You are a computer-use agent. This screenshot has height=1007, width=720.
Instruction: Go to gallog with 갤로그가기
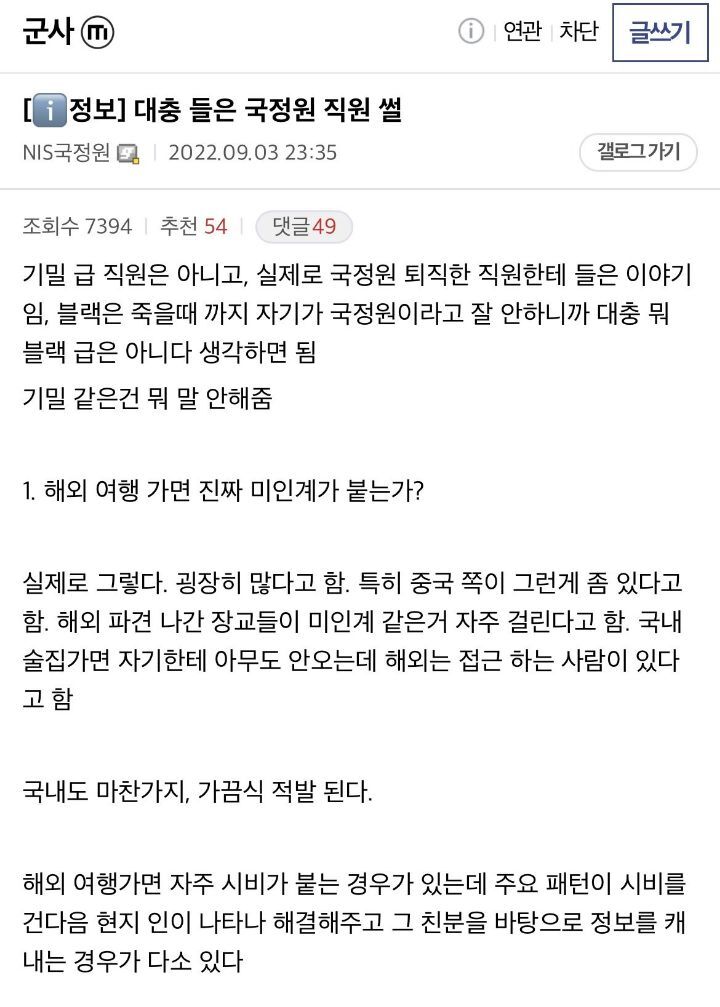pos(638,152)
